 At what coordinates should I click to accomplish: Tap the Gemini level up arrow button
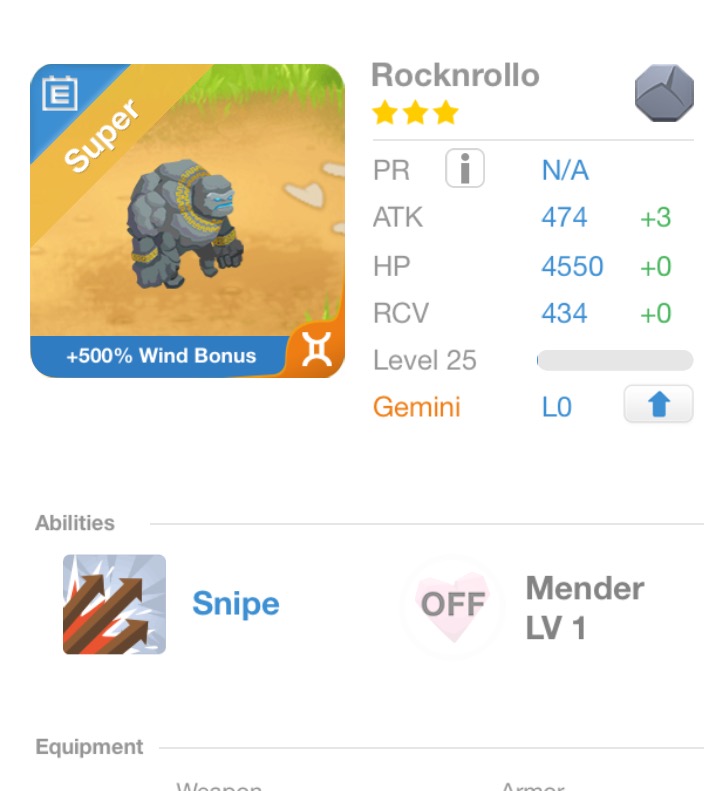[658, 405]
